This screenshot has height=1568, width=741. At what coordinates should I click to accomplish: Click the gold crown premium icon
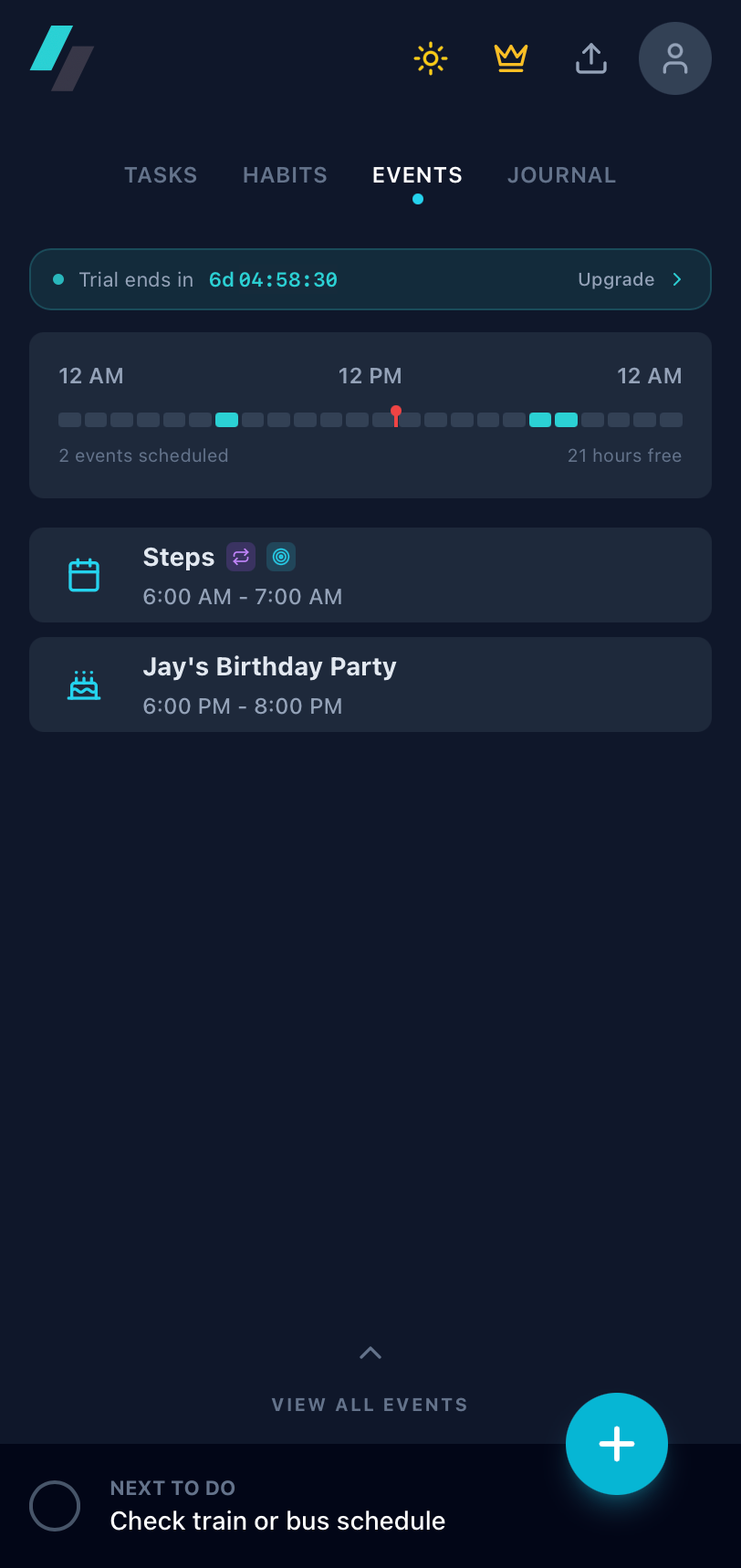pos(510,57)
